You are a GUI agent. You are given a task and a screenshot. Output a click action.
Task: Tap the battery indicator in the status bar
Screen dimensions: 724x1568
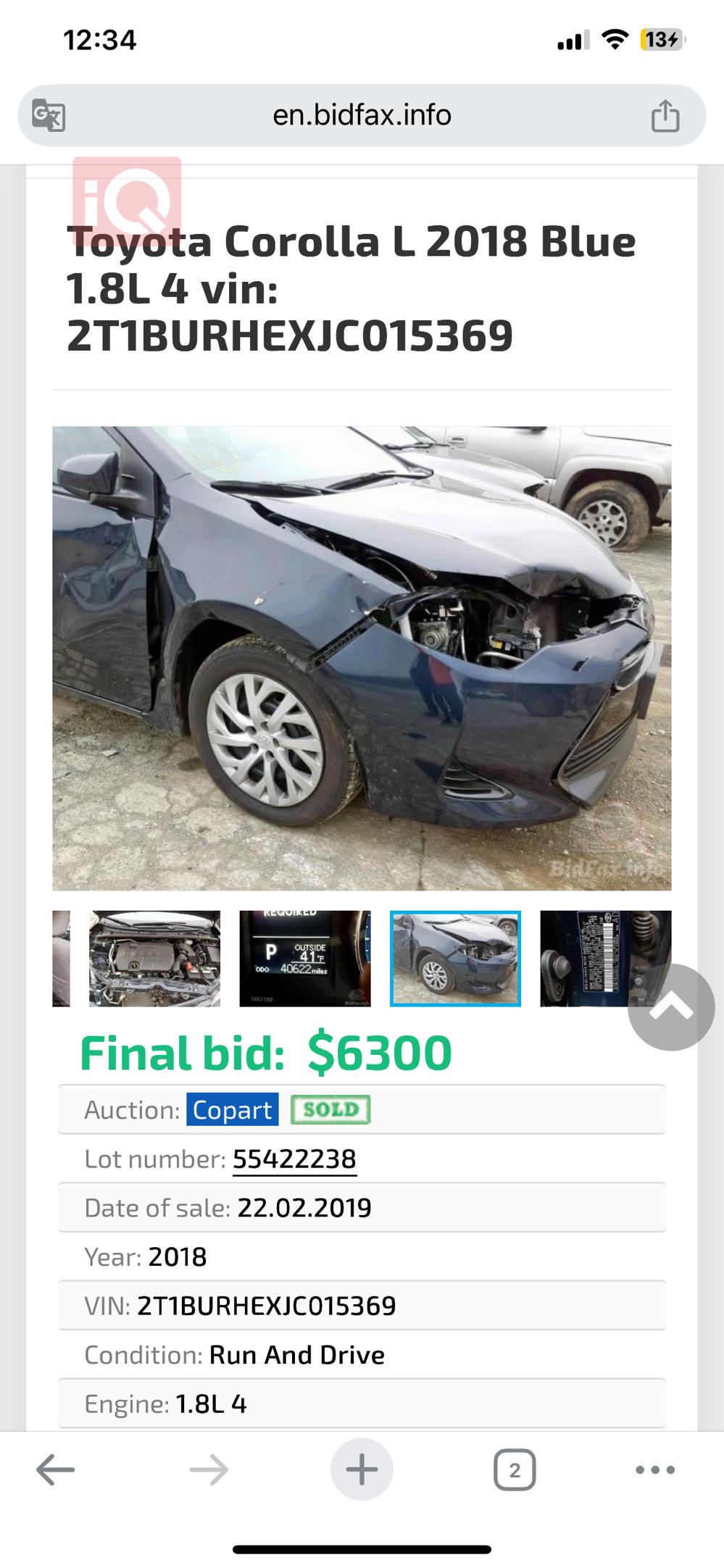[660, 40]
